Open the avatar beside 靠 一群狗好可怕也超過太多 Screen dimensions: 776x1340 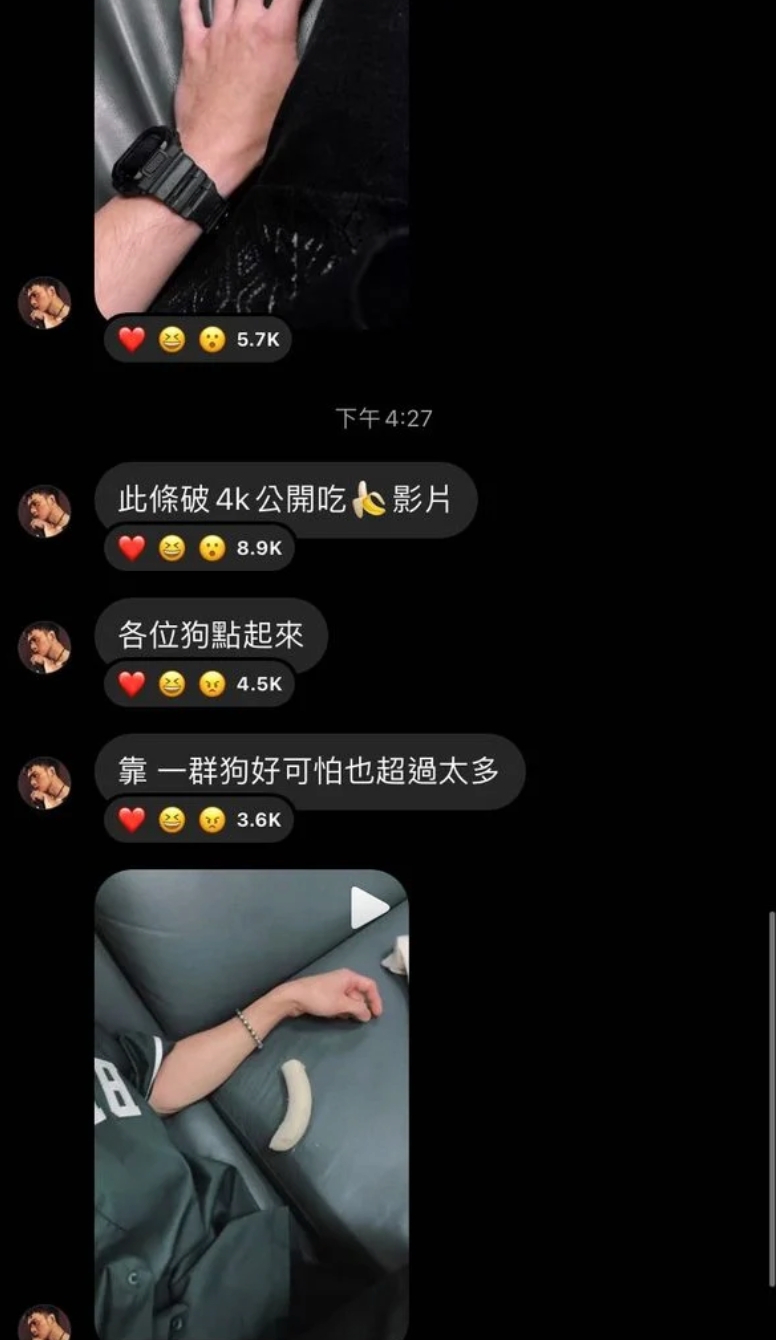click(x=45, y=783)
